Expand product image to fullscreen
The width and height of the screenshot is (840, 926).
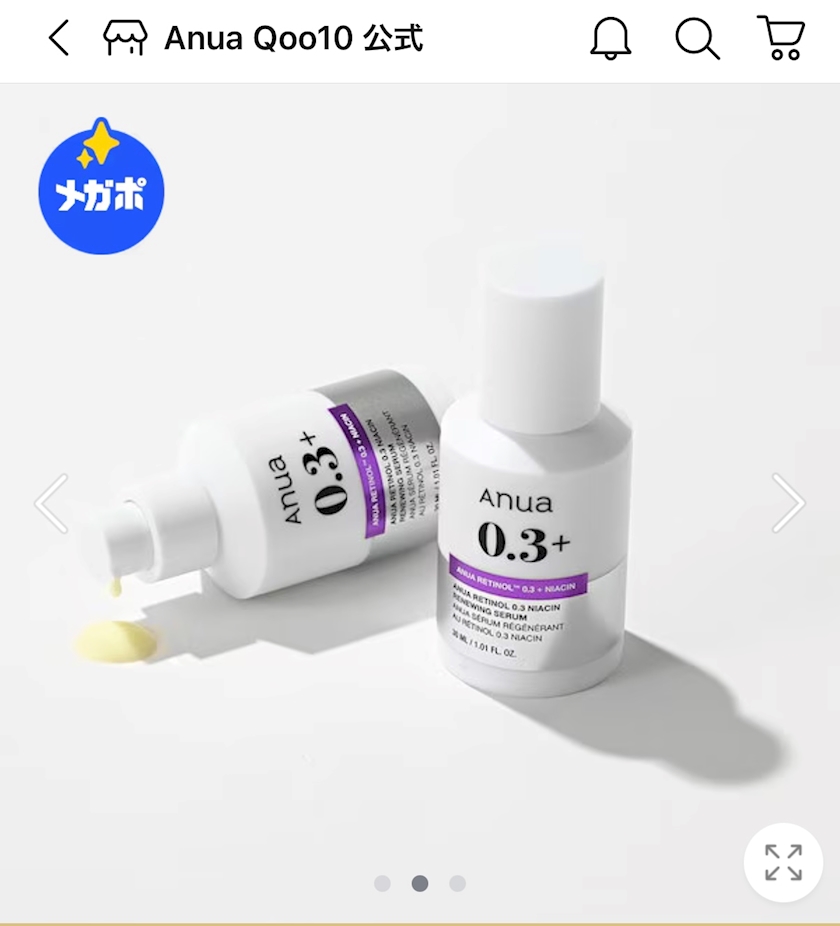[783, 862]
